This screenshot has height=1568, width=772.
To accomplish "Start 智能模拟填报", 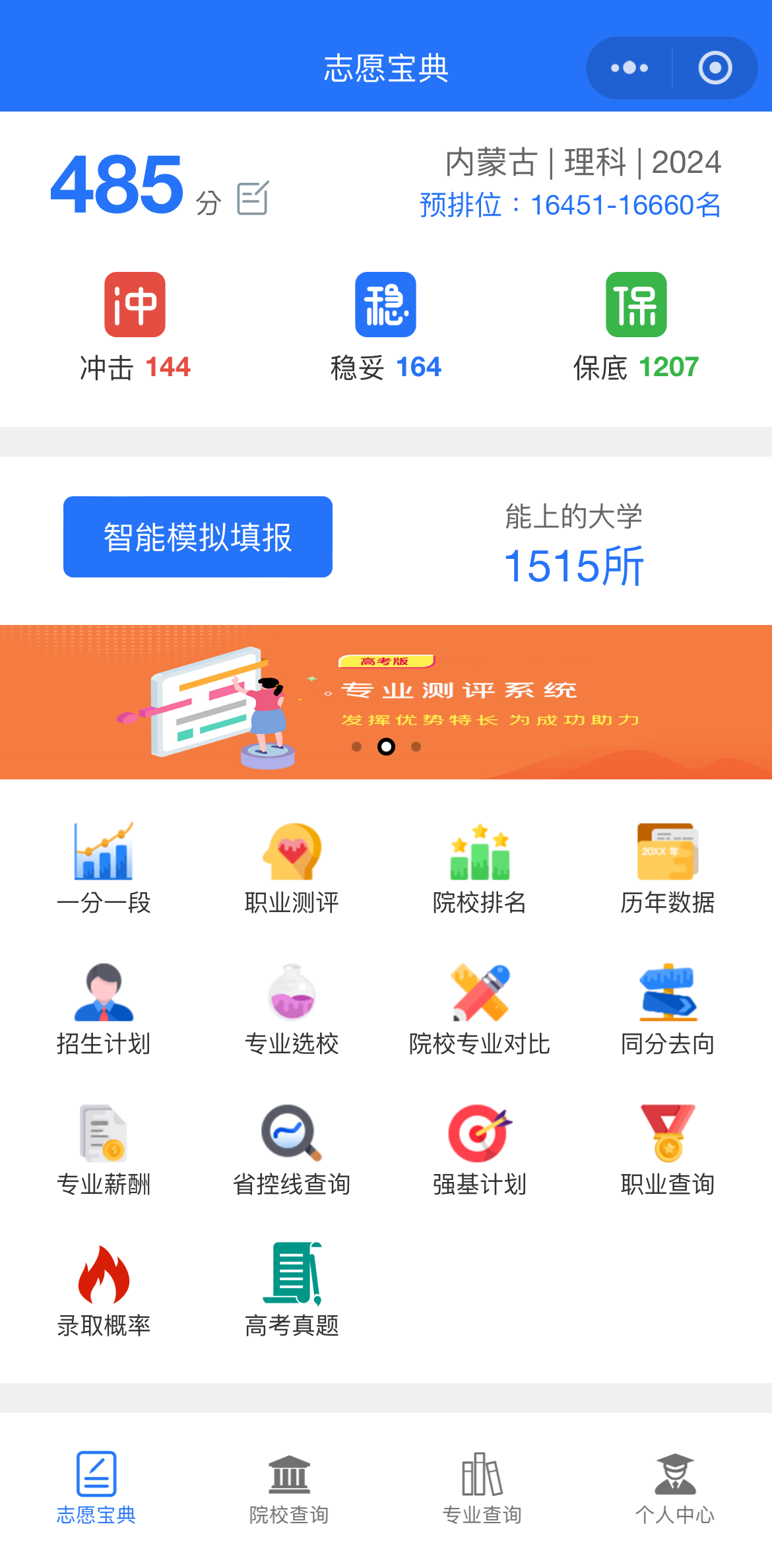I will [x=198, y=537].
